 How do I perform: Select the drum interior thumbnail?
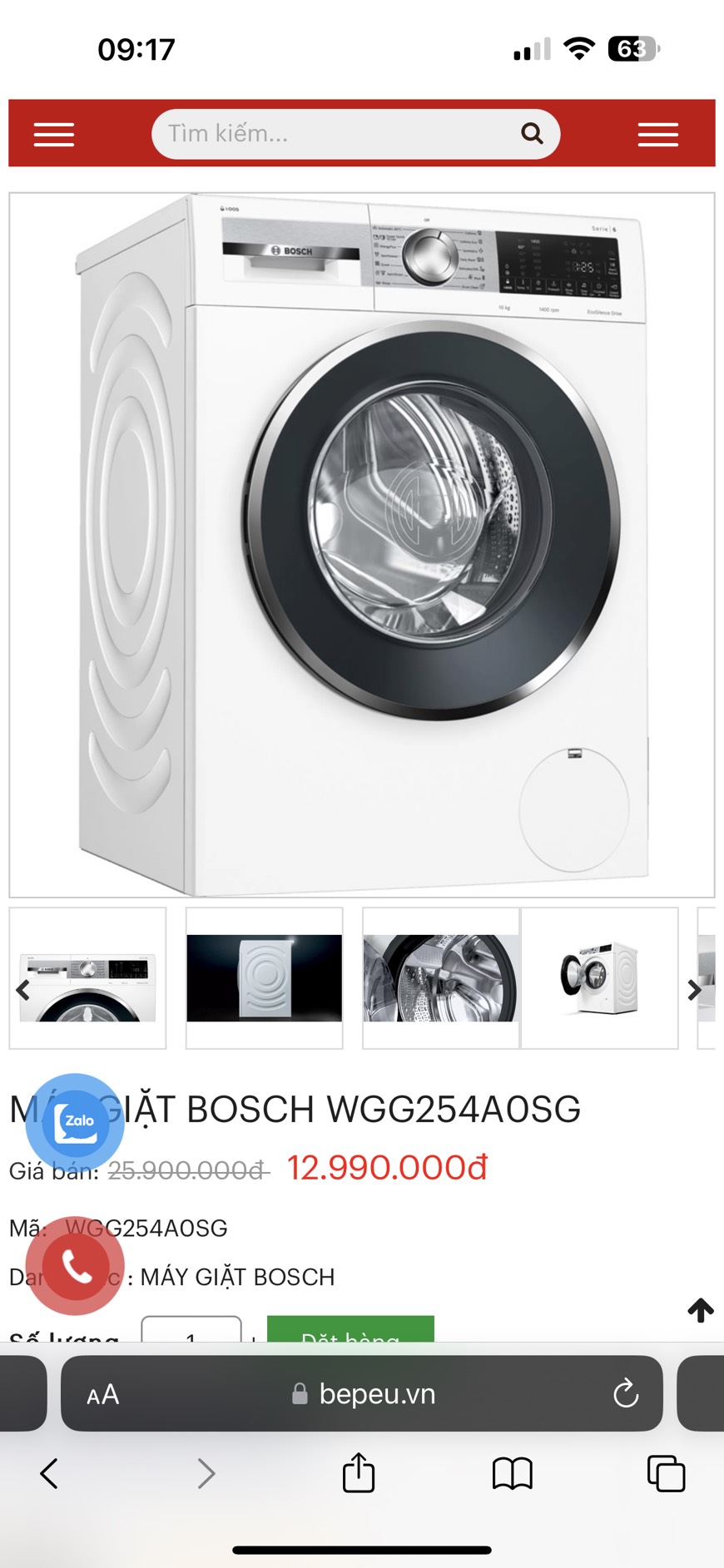[x=440, y=978]
